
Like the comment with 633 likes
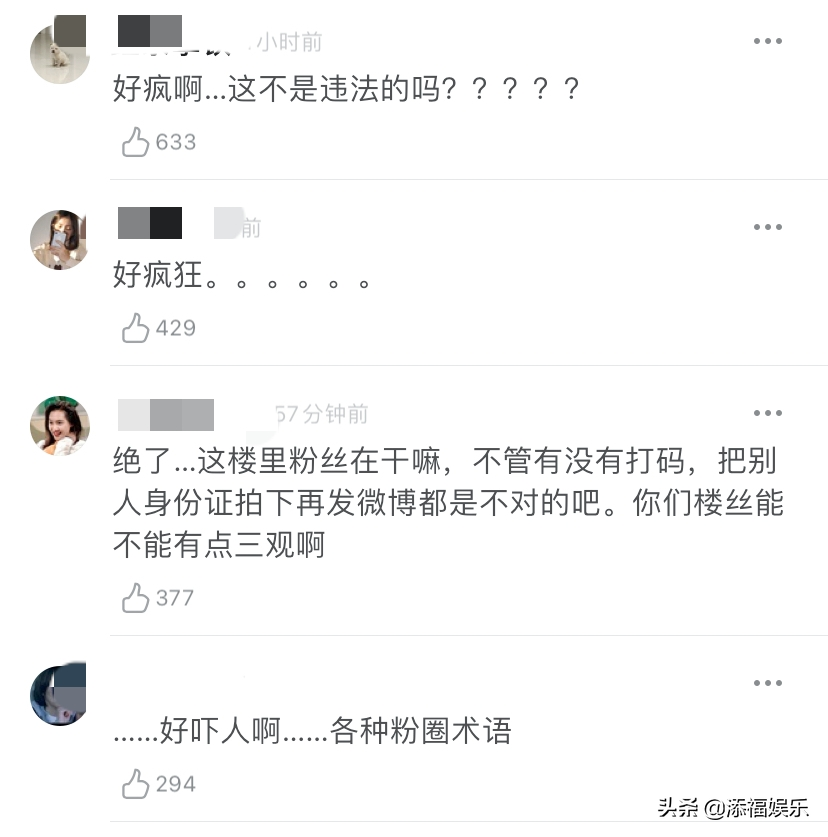(x=136, y=142)
